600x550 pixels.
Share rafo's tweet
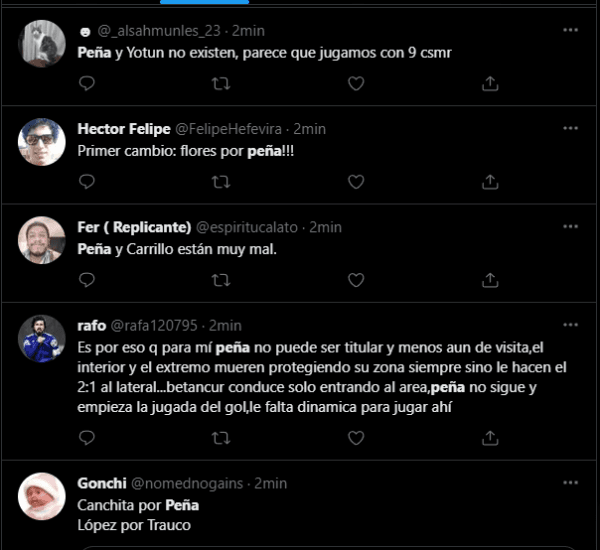[490, 436]
